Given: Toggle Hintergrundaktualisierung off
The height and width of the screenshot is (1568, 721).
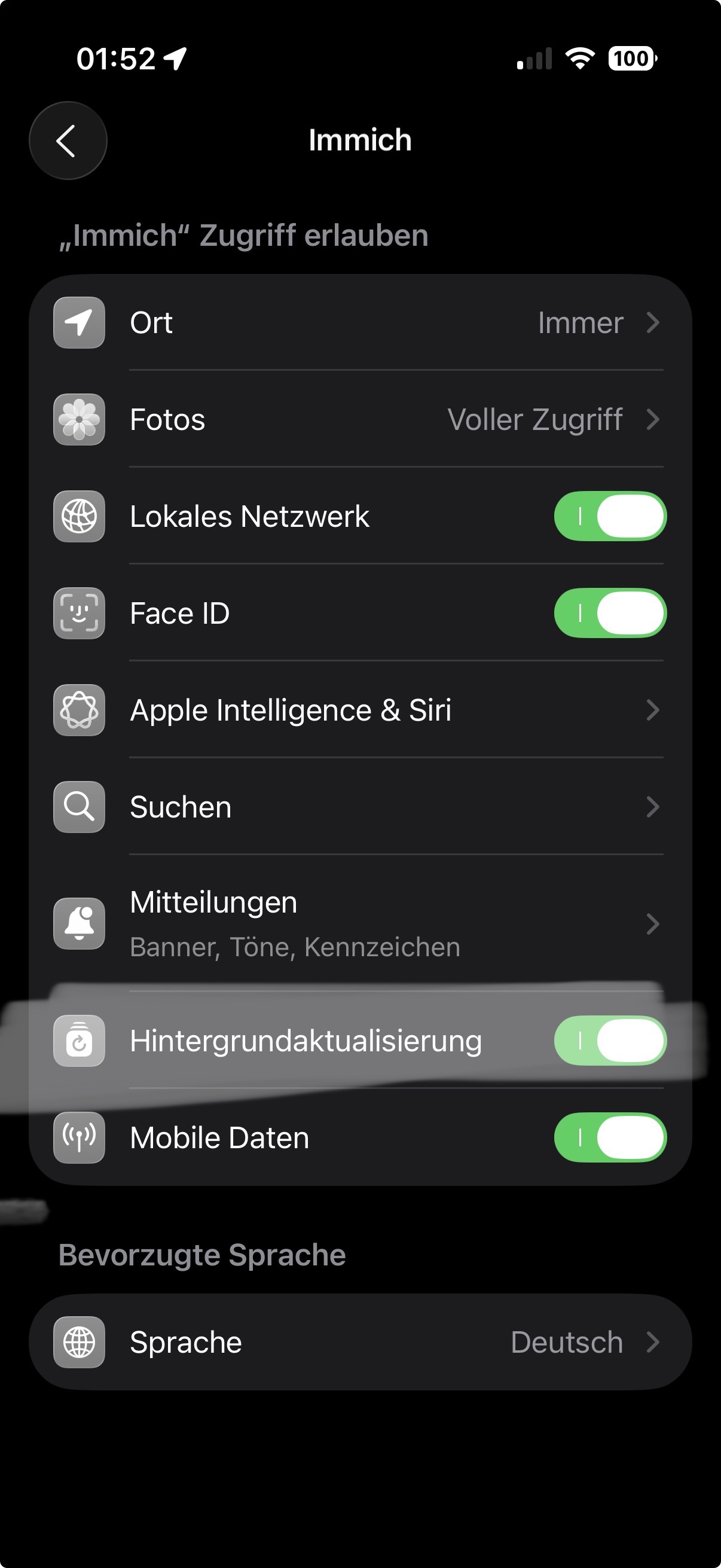Looking at the screenshot, I should pos(610,1041).
